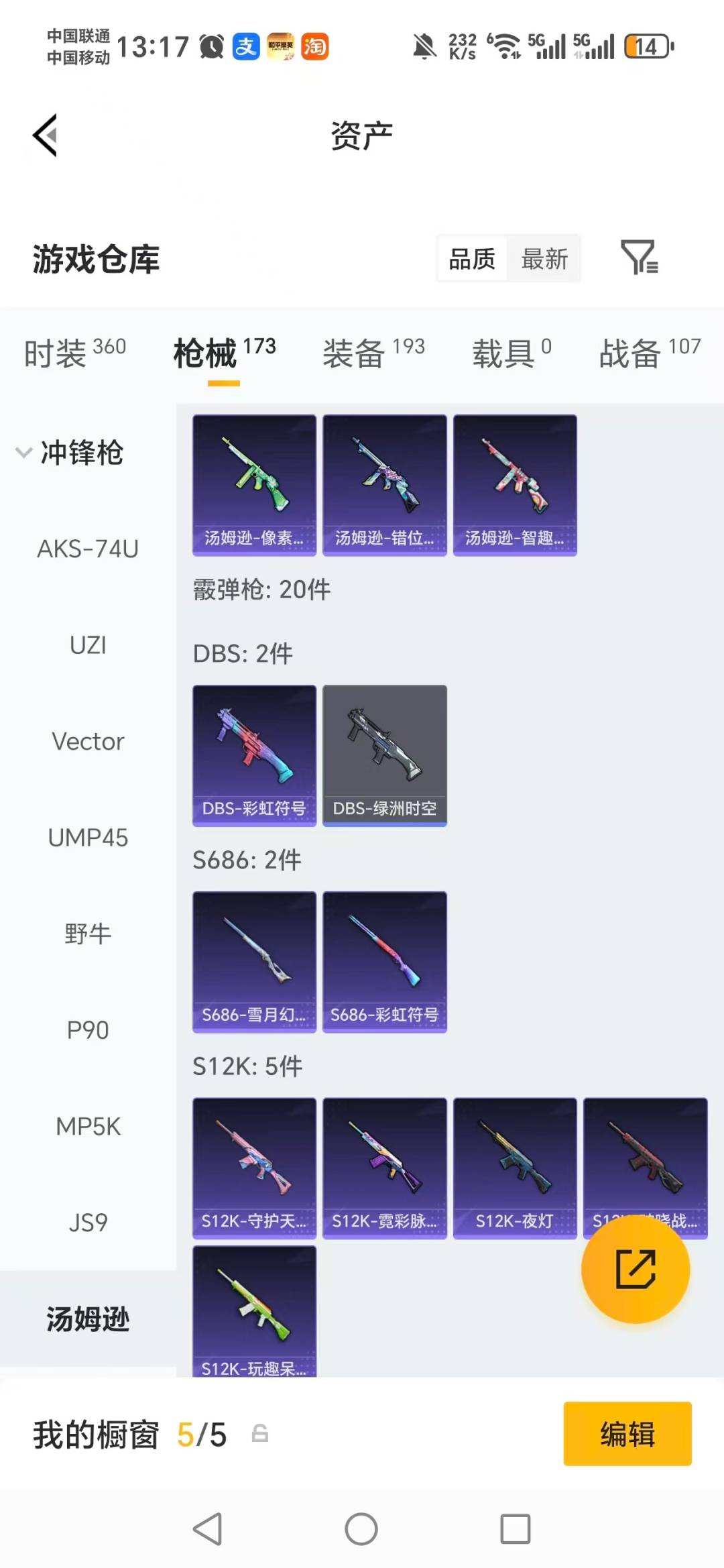Tap the back arrow on the 资产 header
This screenshot has height=1568, width=724.
(44, 134)
